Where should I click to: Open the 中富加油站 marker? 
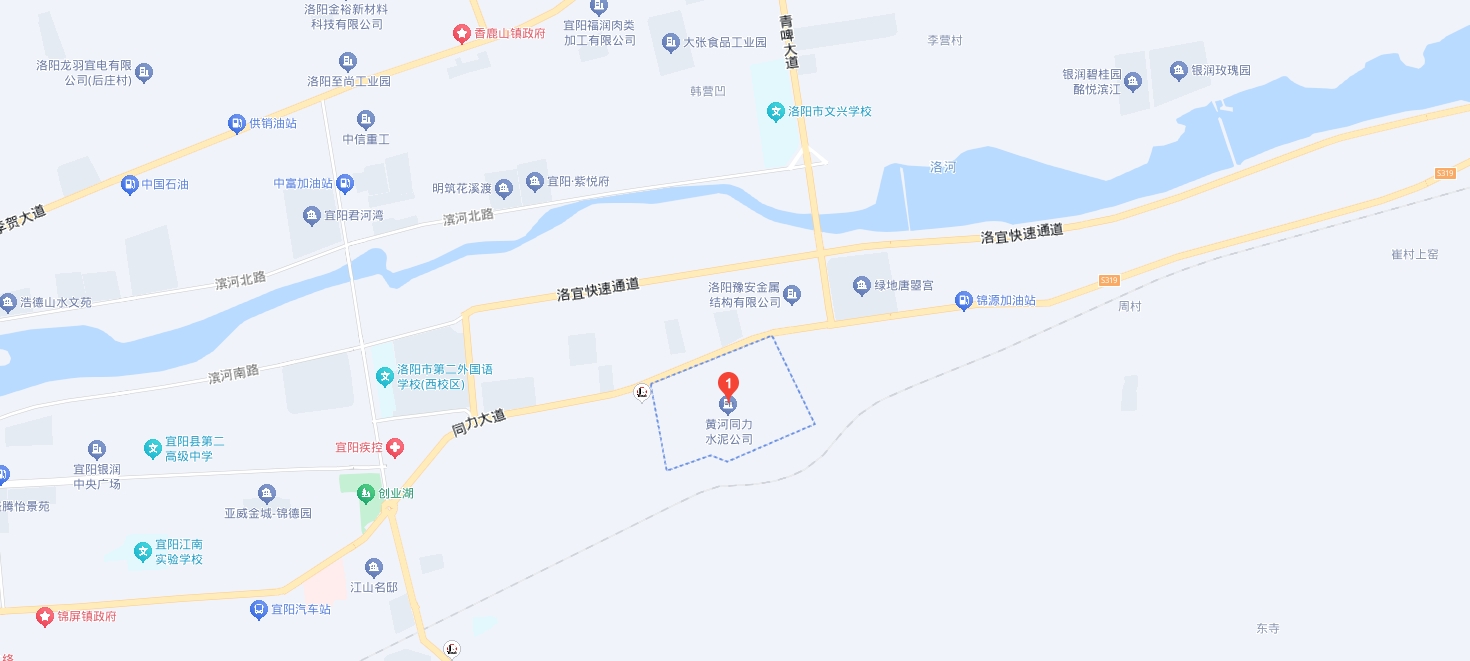point(345,184)
